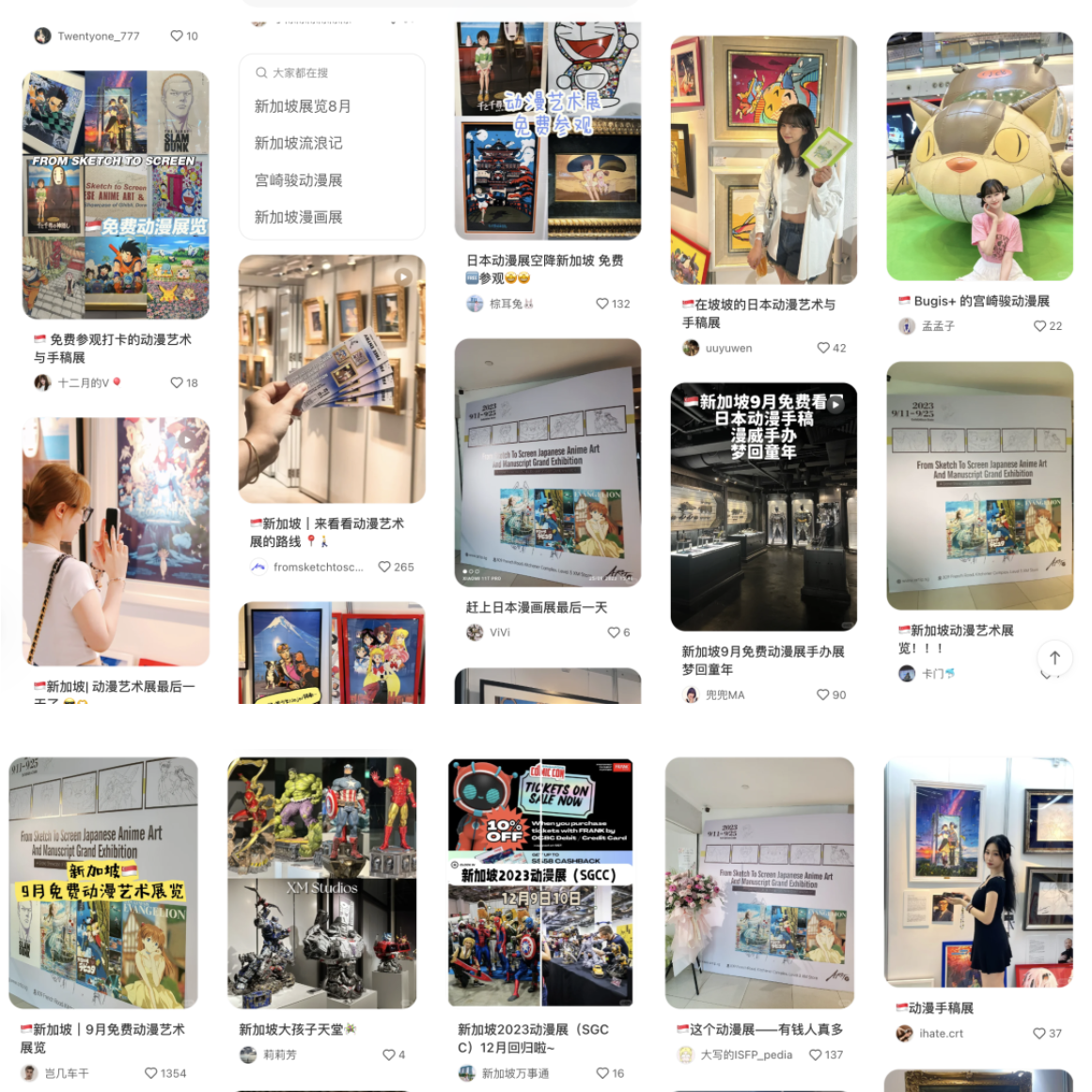The image size is (1092, 1092).
Task: Open ihate.crt's 动漫手稿展 post
Action: [x=977, y=872]
